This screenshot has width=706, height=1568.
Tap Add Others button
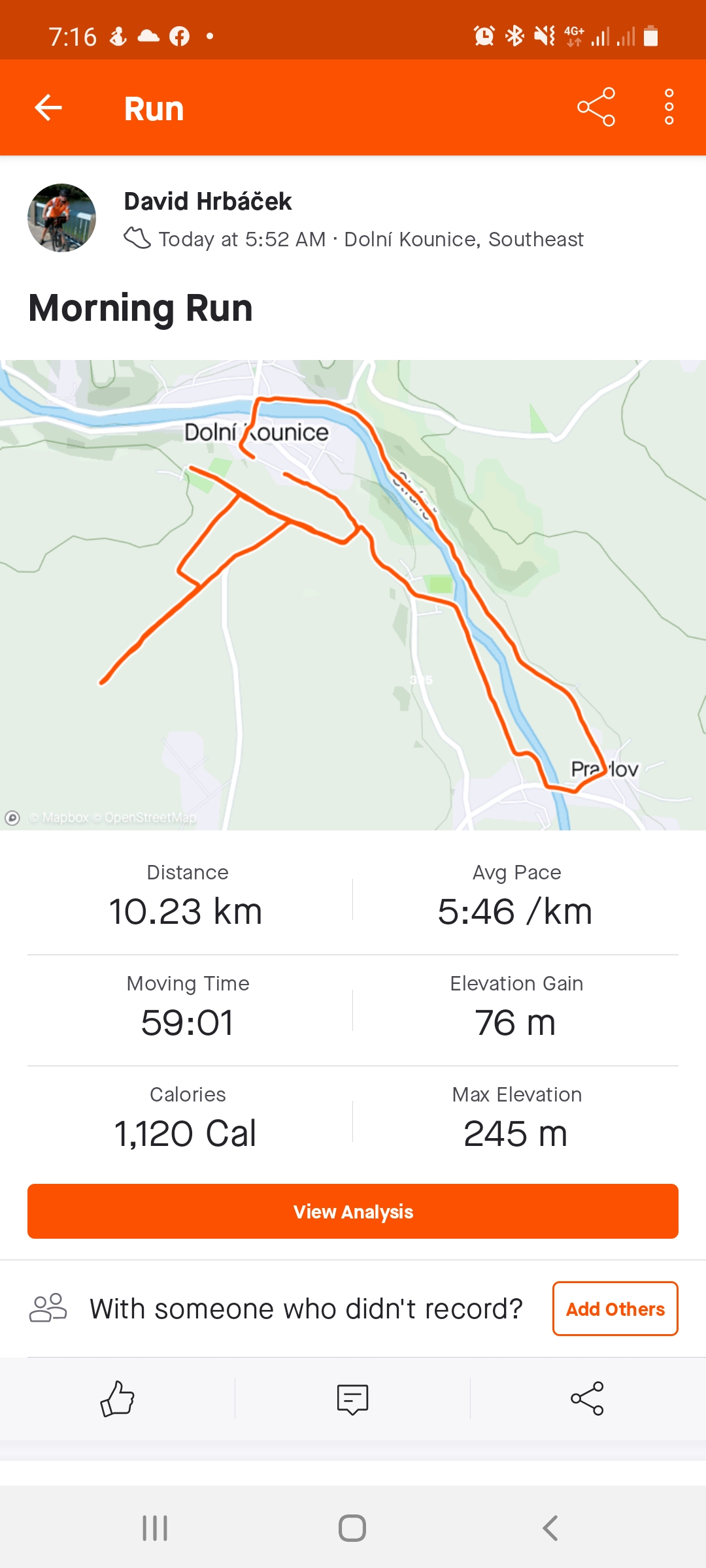[615, 1309]
